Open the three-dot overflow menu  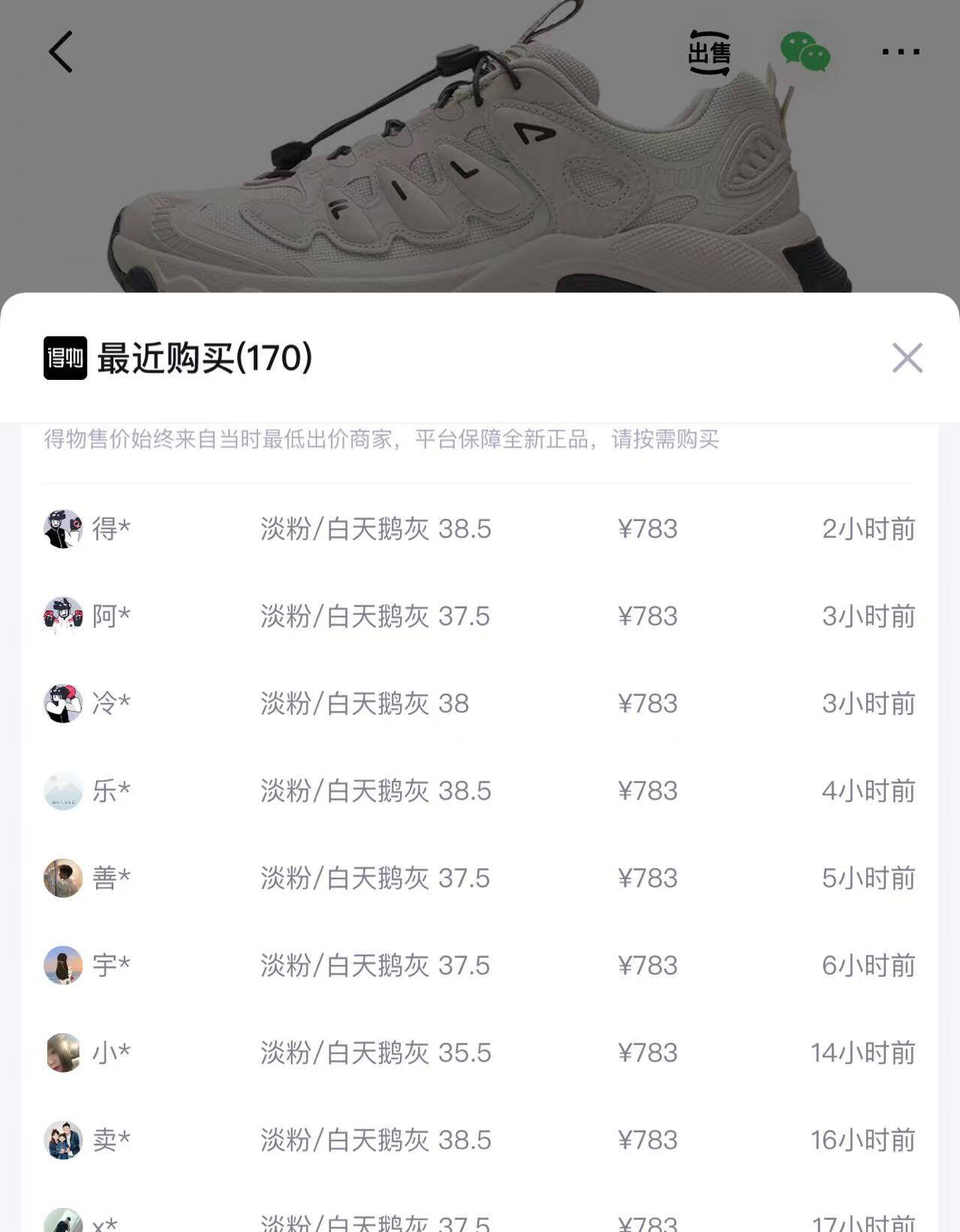pos(900,52)
